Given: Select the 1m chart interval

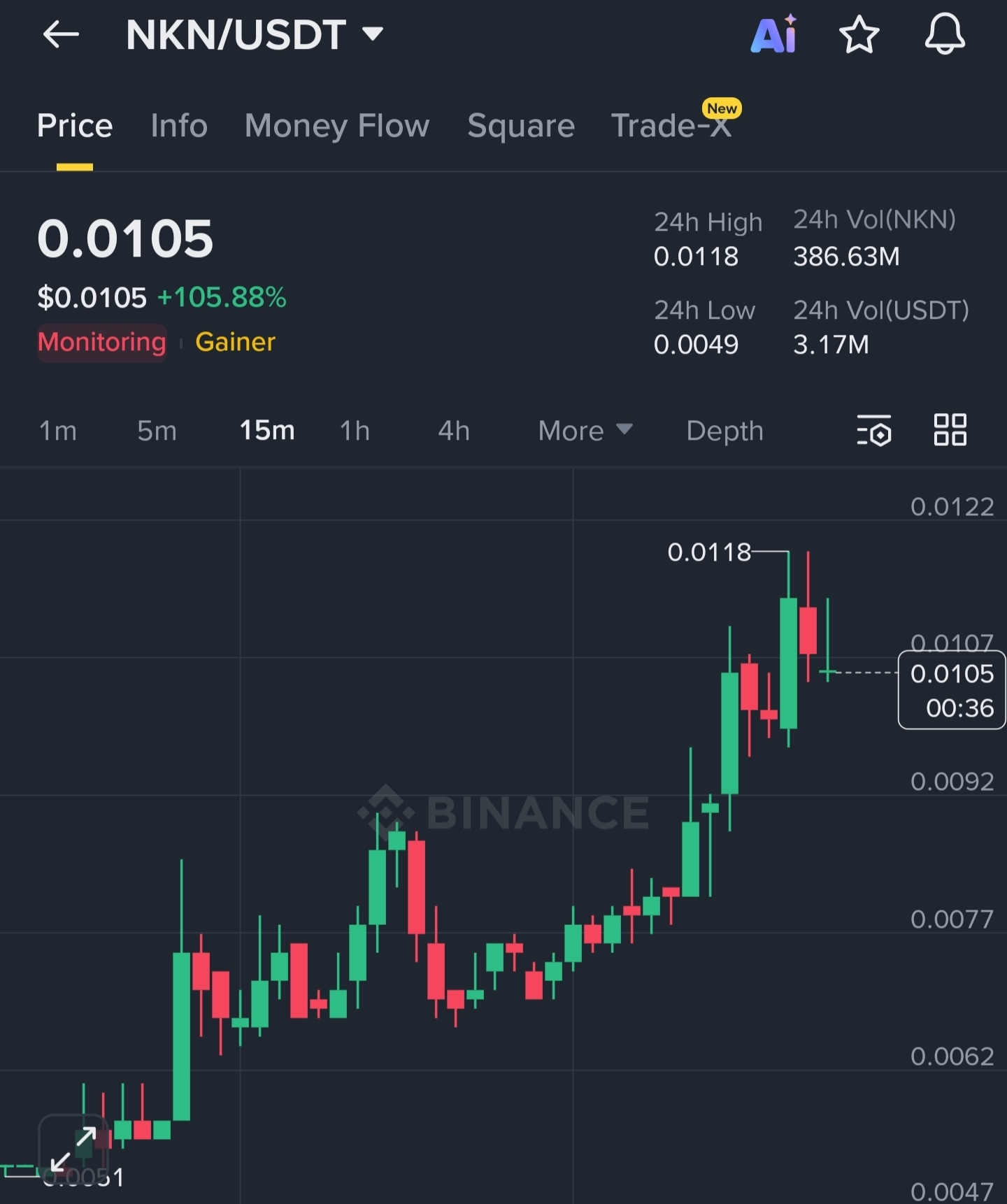Looking at the screenshot, I should pyautogui.click(x=58, y=431).
